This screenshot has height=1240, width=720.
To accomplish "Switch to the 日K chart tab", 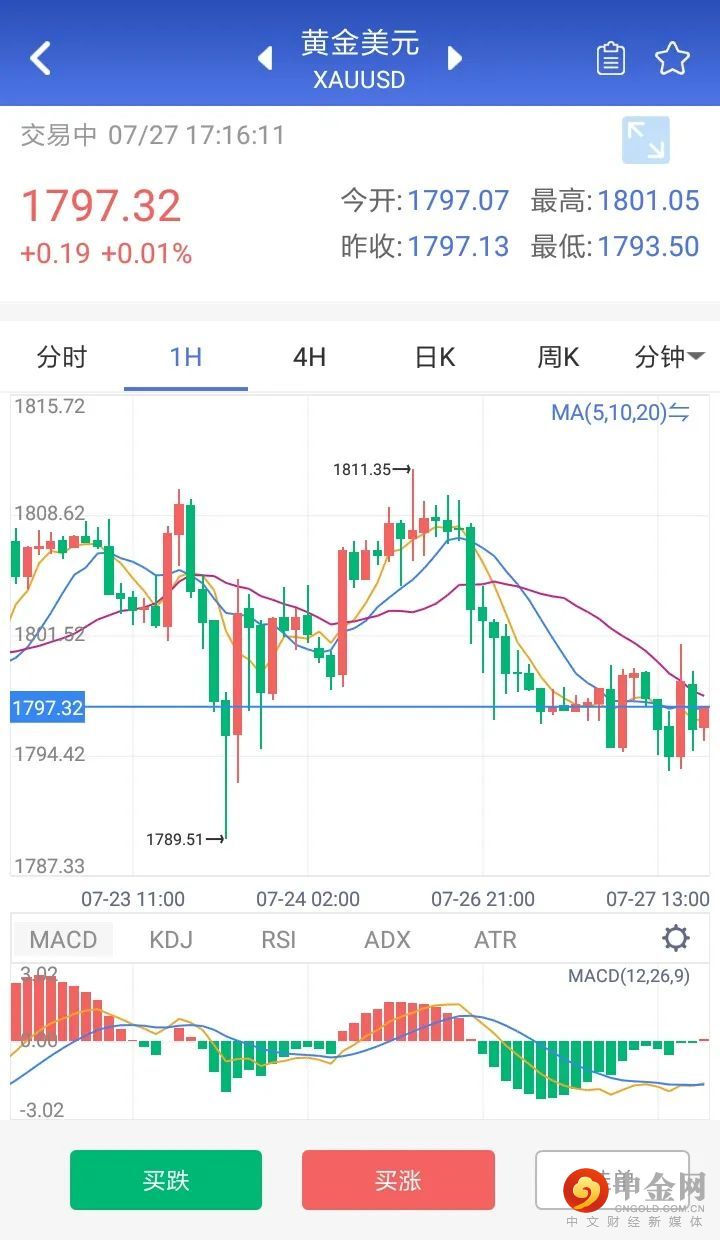I will tap(435, 357).
